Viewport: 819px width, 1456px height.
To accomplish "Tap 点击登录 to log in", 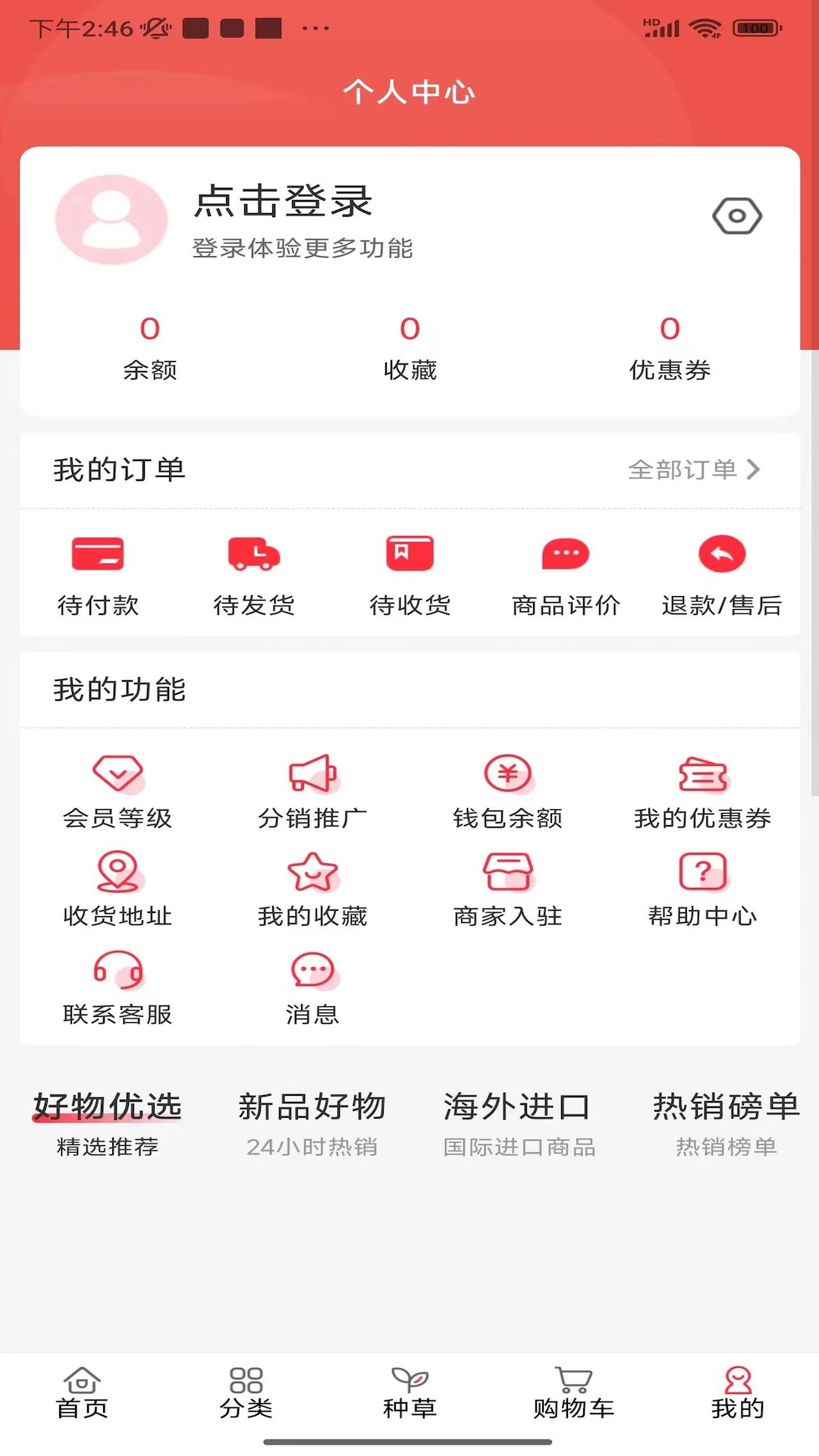I will click(284, 200).
